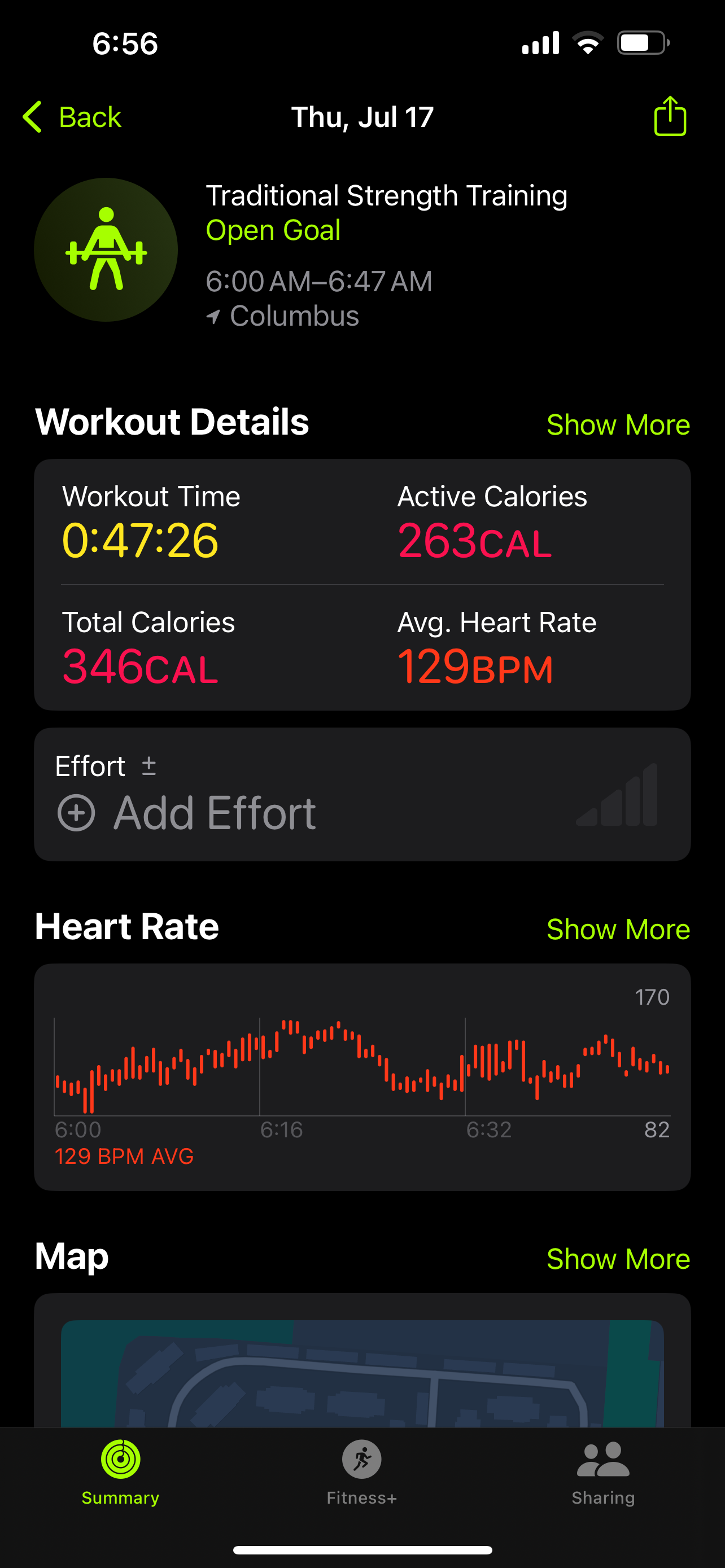Go back to the previous screen
The image size is (725, 1568).
(x=72, y=116)
